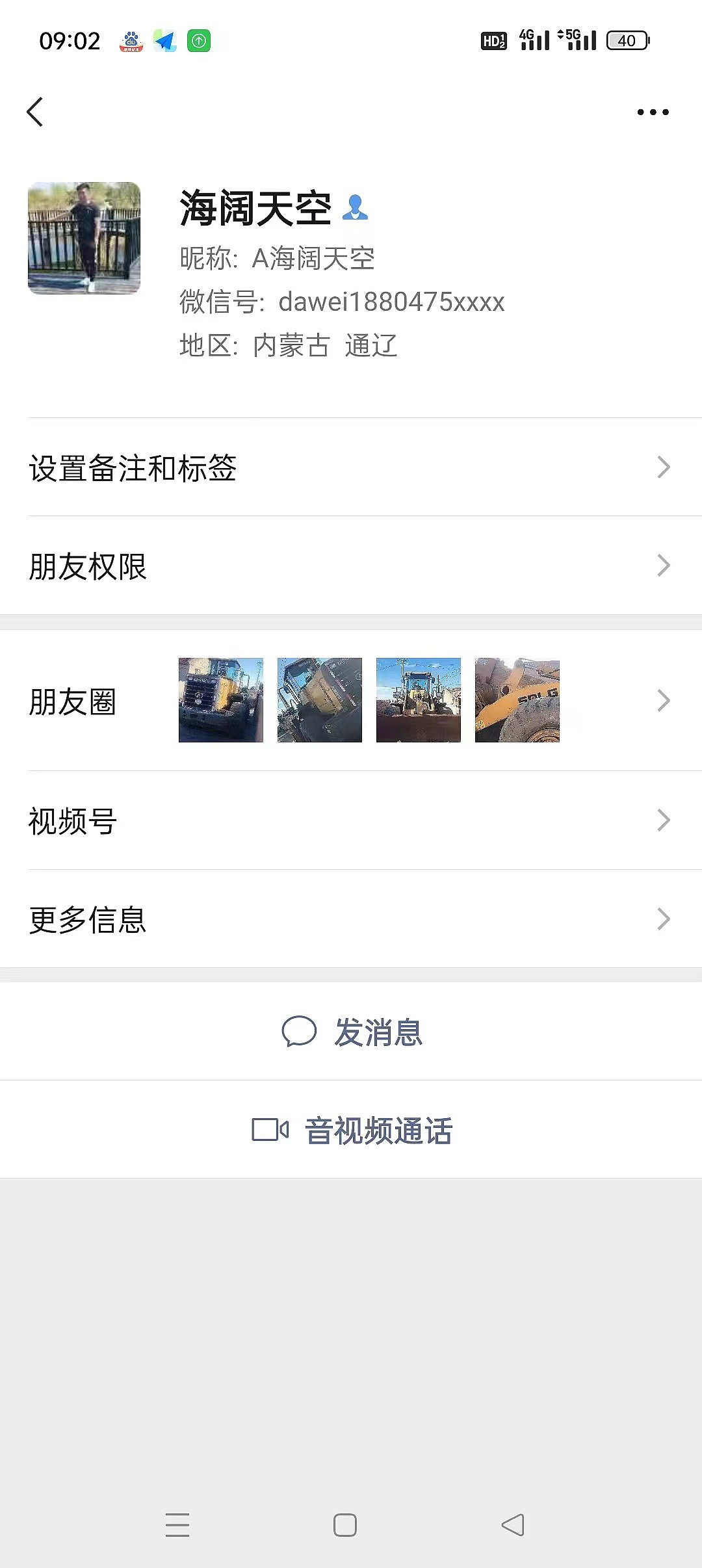Open recent apps from the navigation bar
The width and height of the screenshot is (702, 1568).
tap(177, 1524)
